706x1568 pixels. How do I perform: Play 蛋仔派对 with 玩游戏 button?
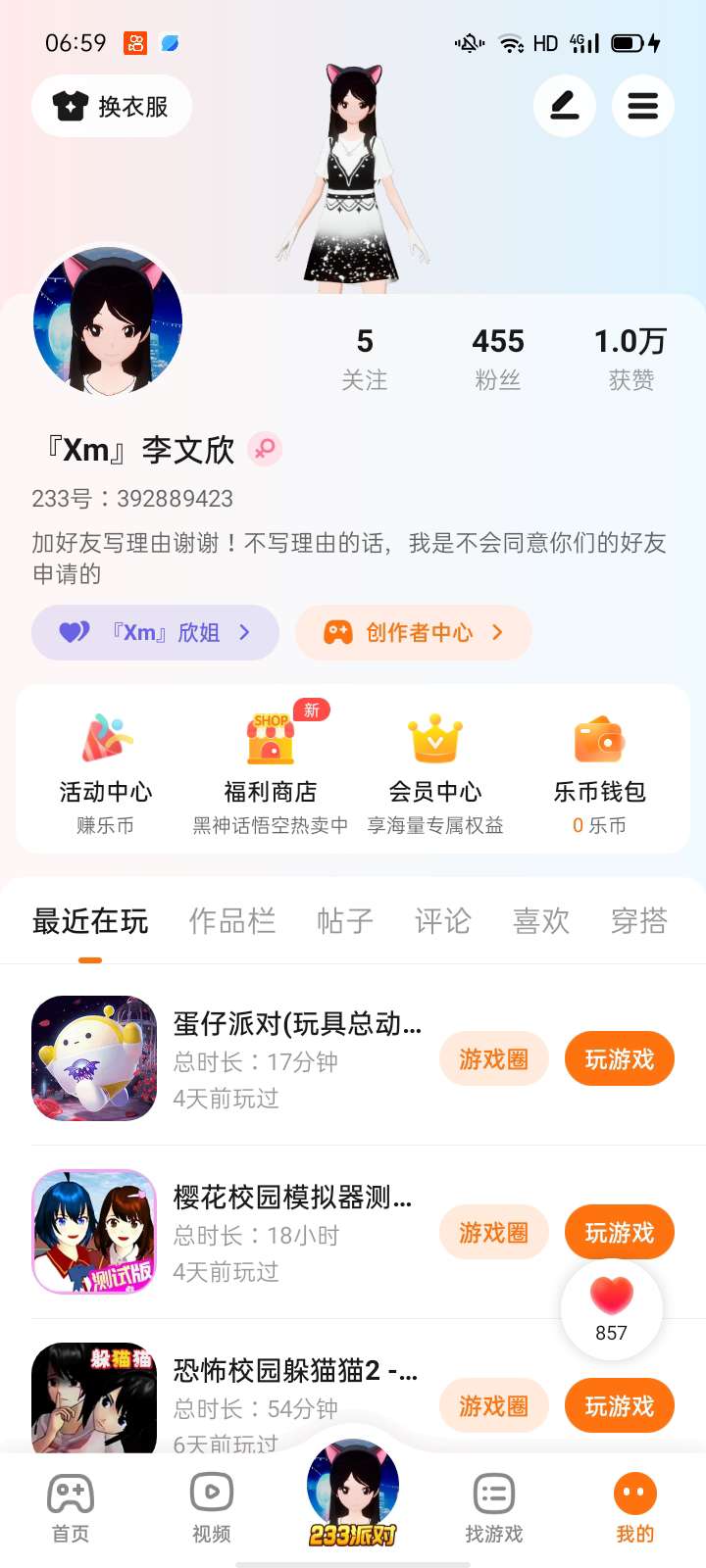[x=619, y=1058]
